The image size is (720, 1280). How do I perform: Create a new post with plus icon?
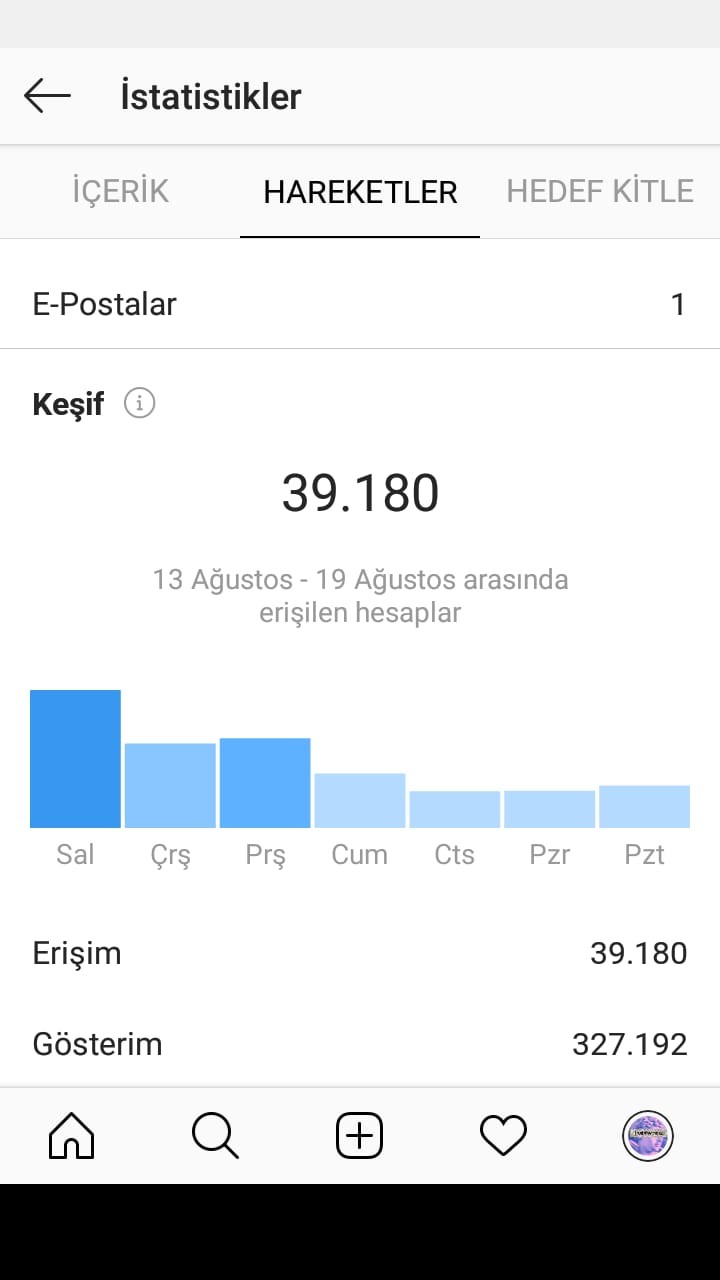click(359, 1136)
